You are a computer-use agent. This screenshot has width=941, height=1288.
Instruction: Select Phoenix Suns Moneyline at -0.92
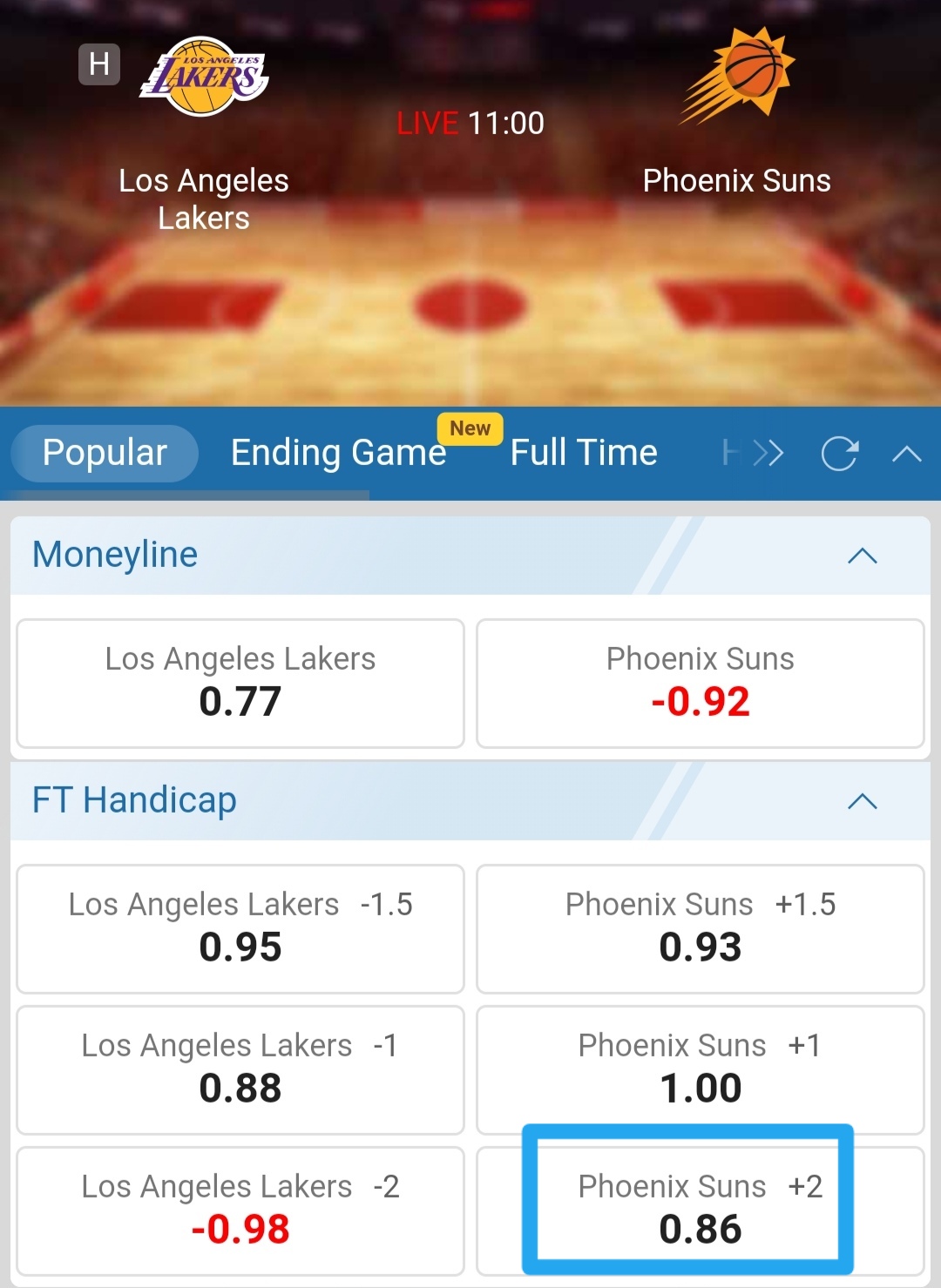click(x=700, y=684)
